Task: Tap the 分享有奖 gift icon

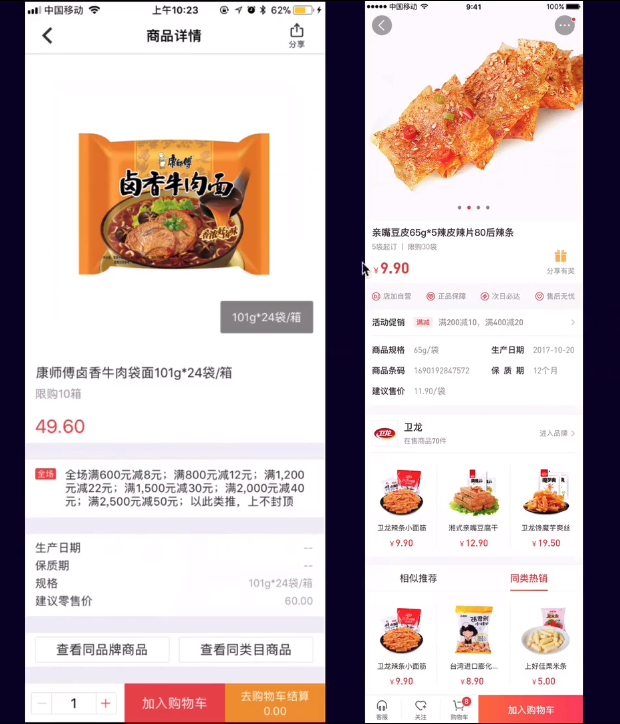Action: pos(560,260)
